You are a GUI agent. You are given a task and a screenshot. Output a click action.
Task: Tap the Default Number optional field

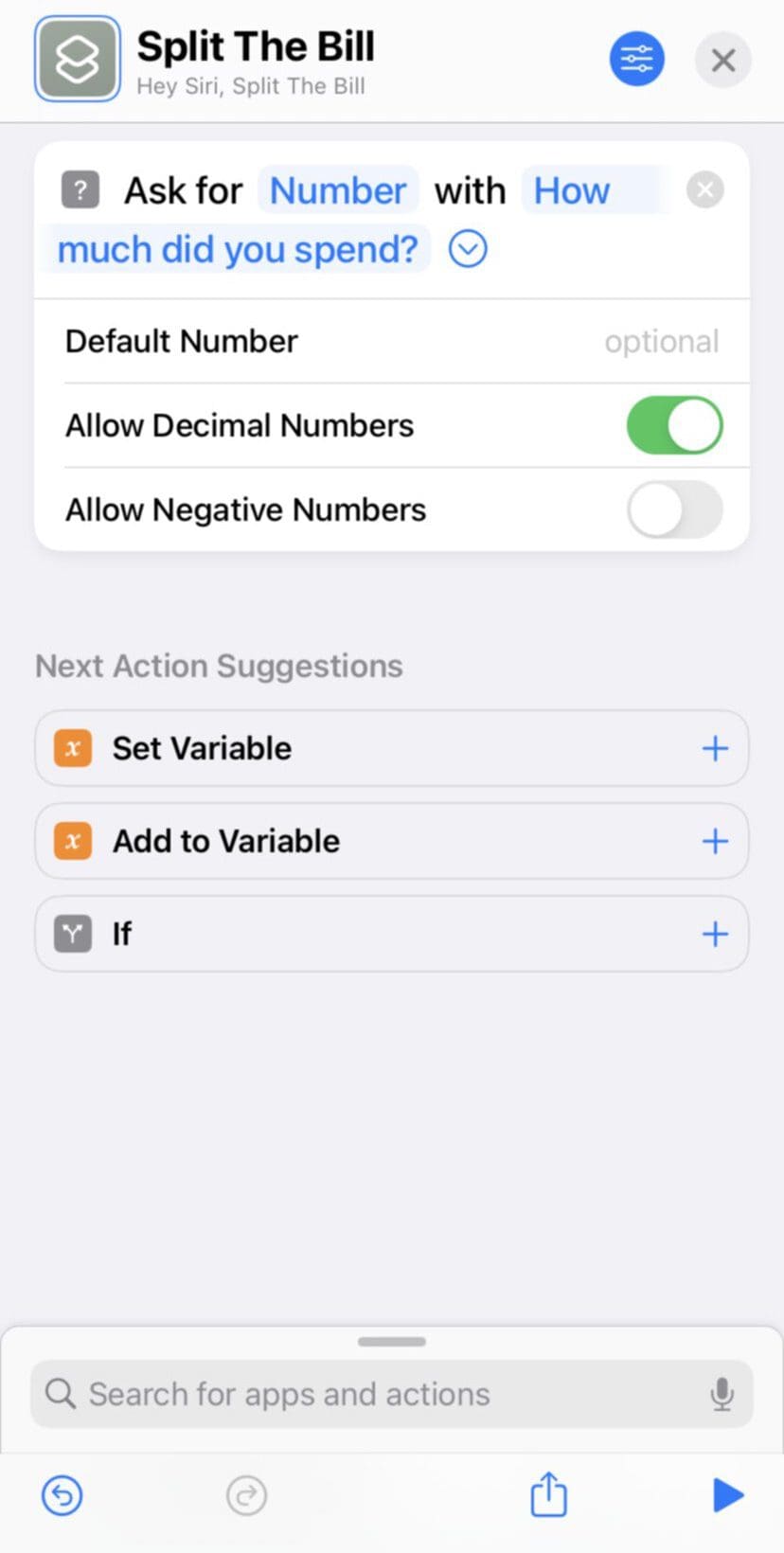tap(662, 341)
